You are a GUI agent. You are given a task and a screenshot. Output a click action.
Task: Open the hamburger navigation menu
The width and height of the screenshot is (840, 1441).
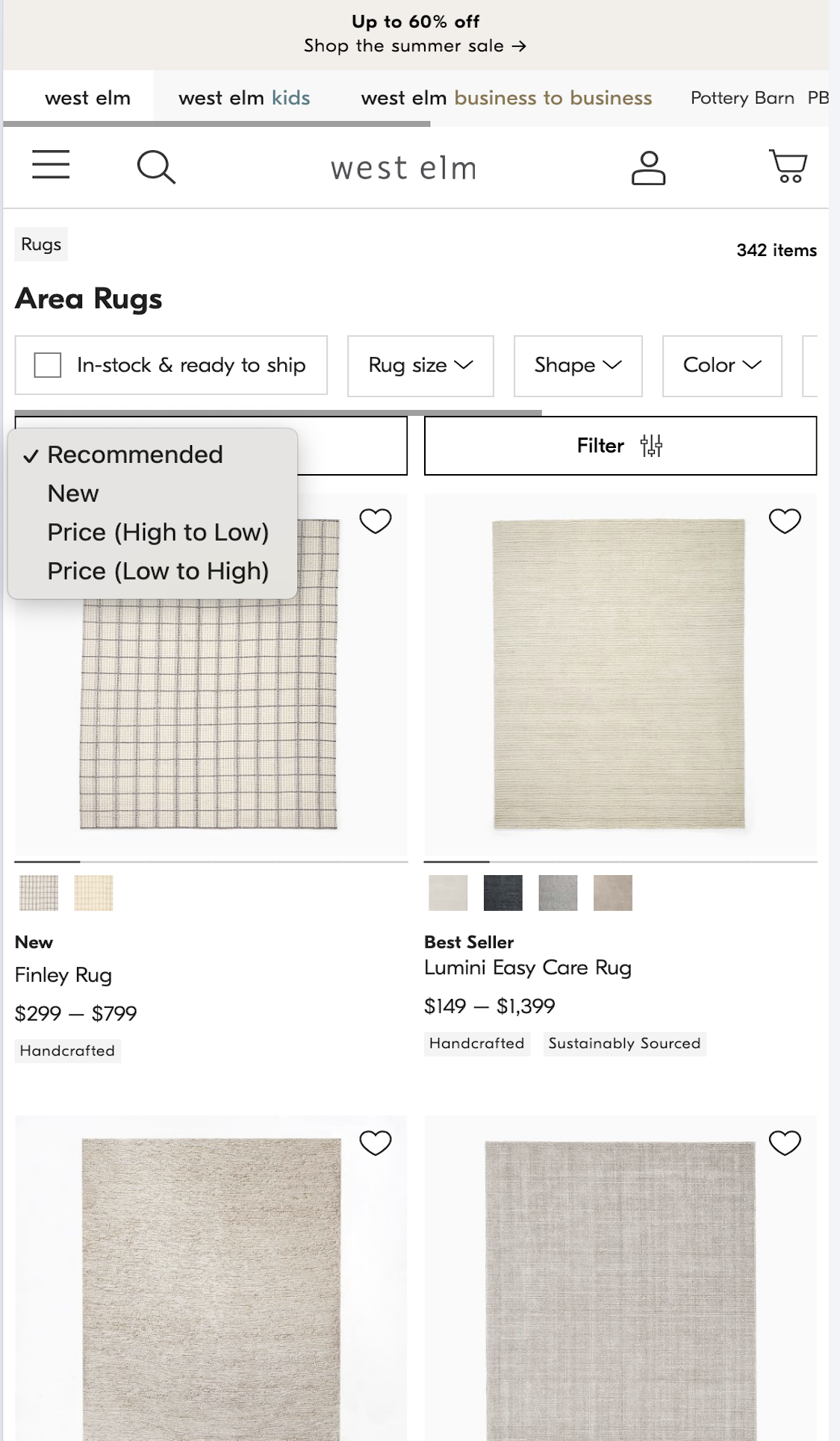[x=49, y=166]
